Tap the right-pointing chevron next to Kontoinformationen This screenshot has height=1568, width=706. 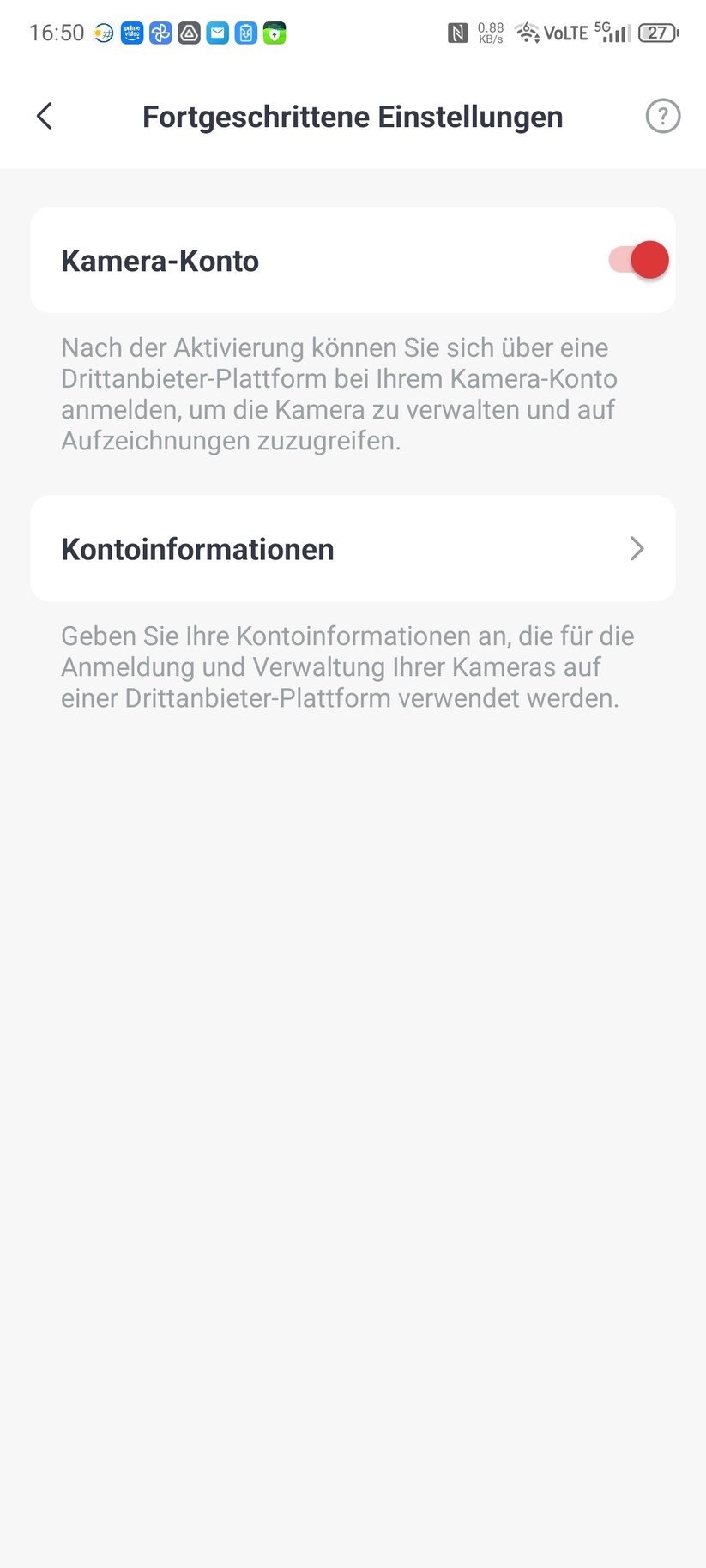point(637,548)
